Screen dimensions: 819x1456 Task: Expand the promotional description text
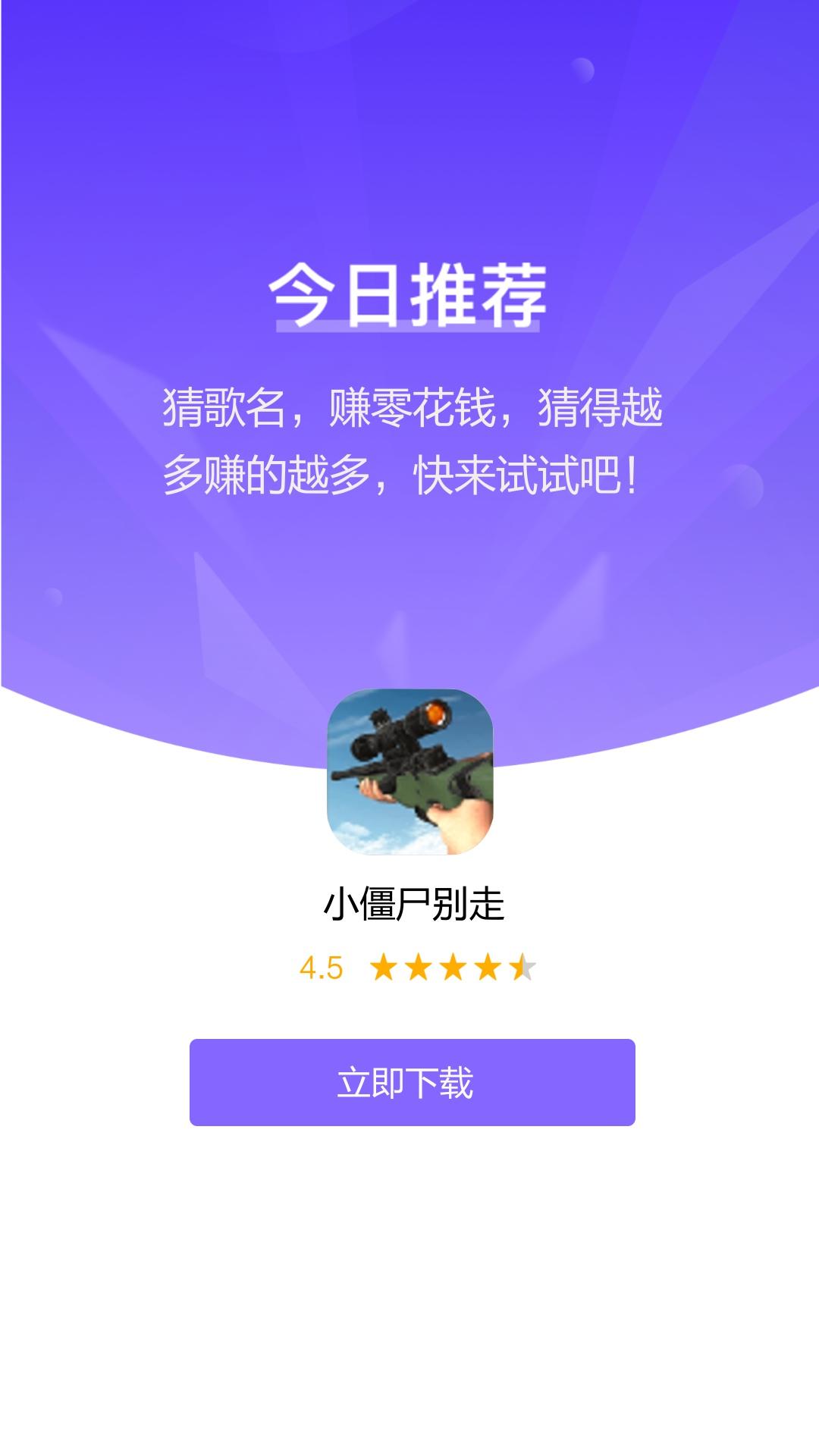tap(409, 440)
